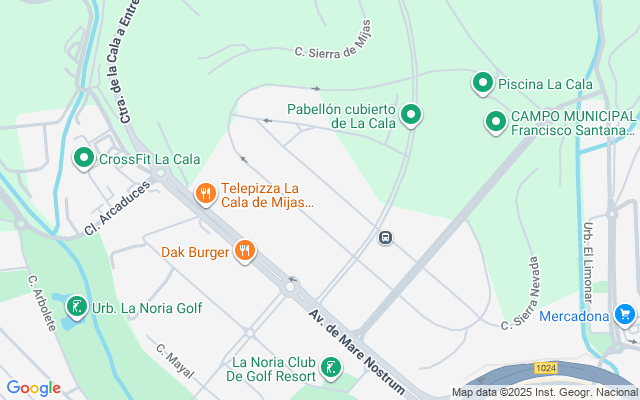The height and width of the screenshot is (400, 640).
Task: Open Urb. La Noria Golf marker
Action: tap(77, 308)
